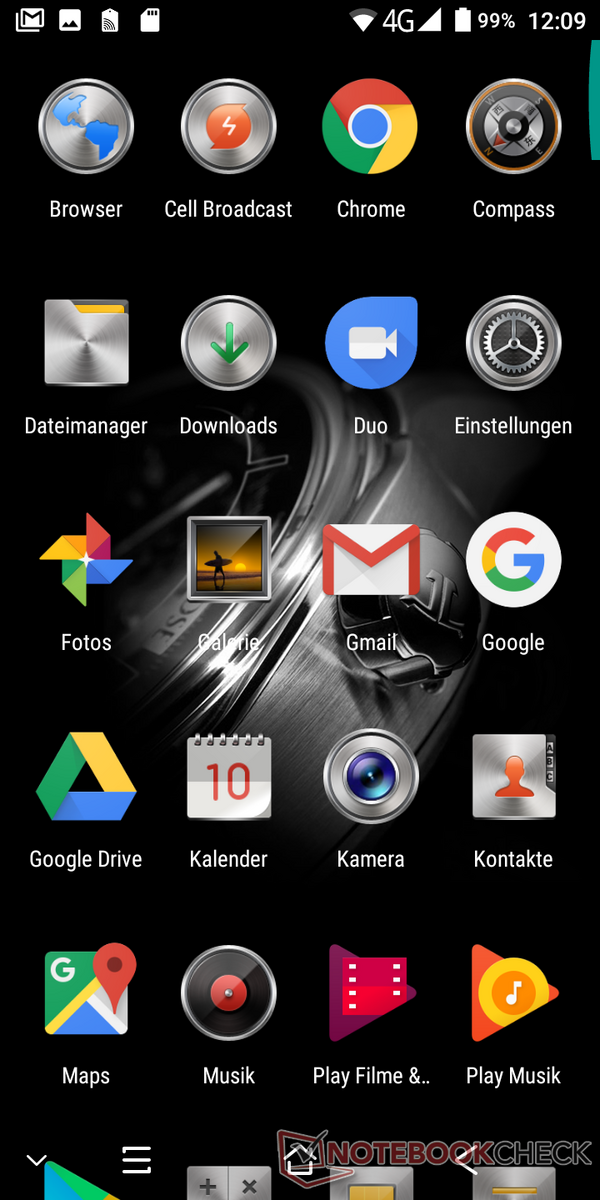
Task: Open Google Drive
Action: click(86, 777)
